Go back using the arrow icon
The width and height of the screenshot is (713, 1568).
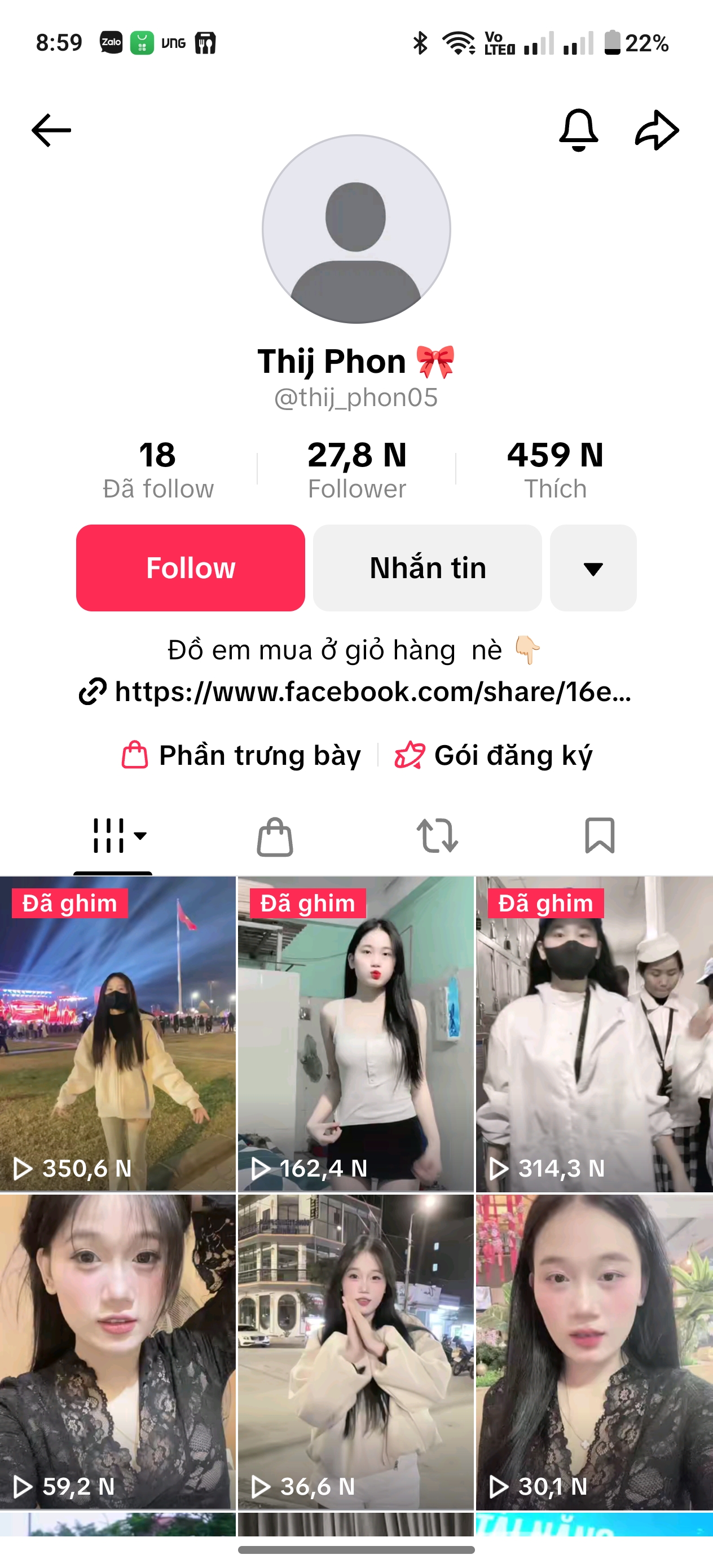pos(51,130)
